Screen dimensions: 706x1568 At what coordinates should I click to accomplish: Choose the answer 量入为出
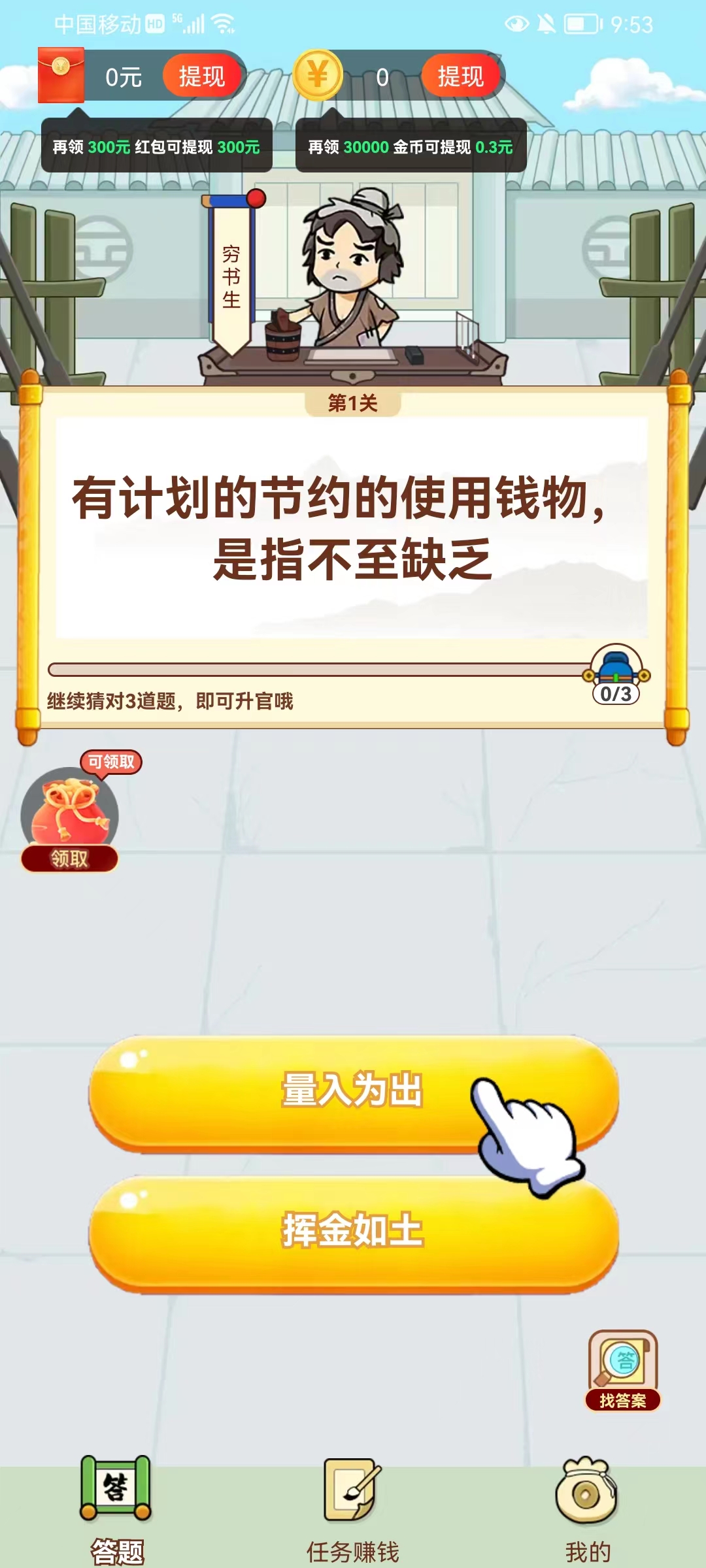(x=353, y=1090)
